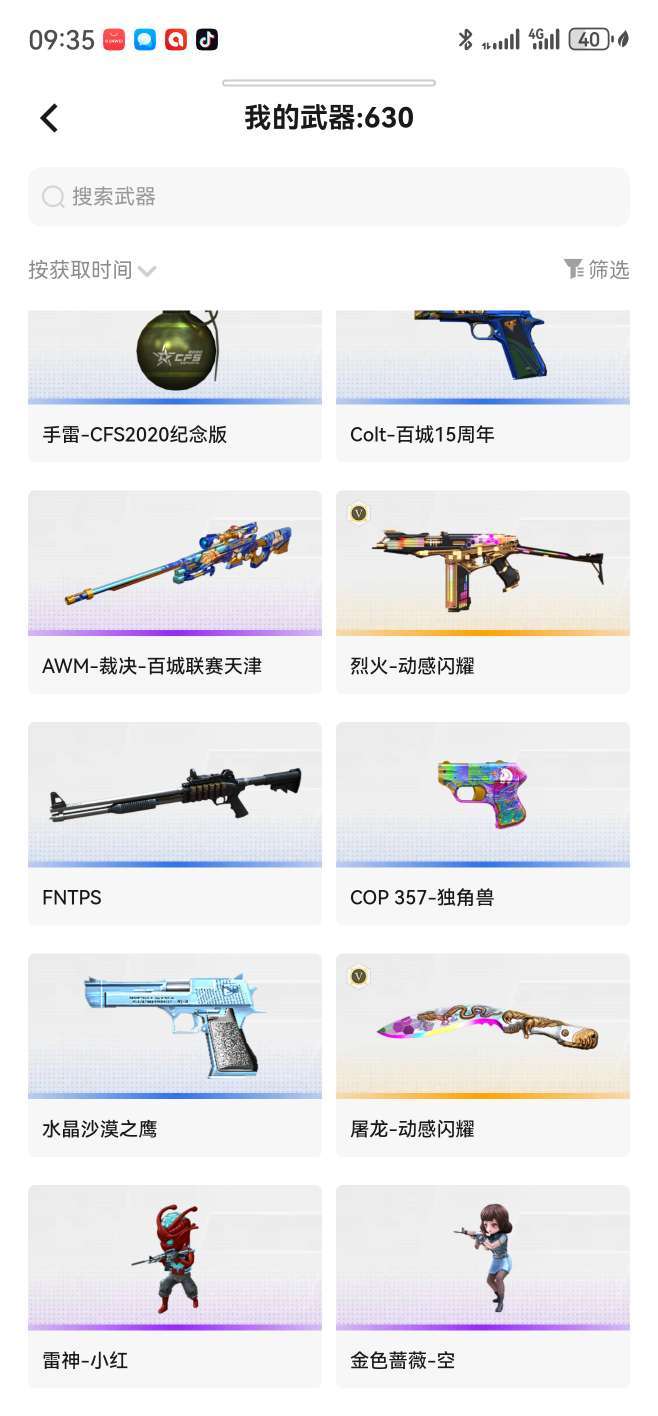This screenshot has height=1416, width=658.
Task: Tap the 搜索武器 search field
Action: (328, 197)
